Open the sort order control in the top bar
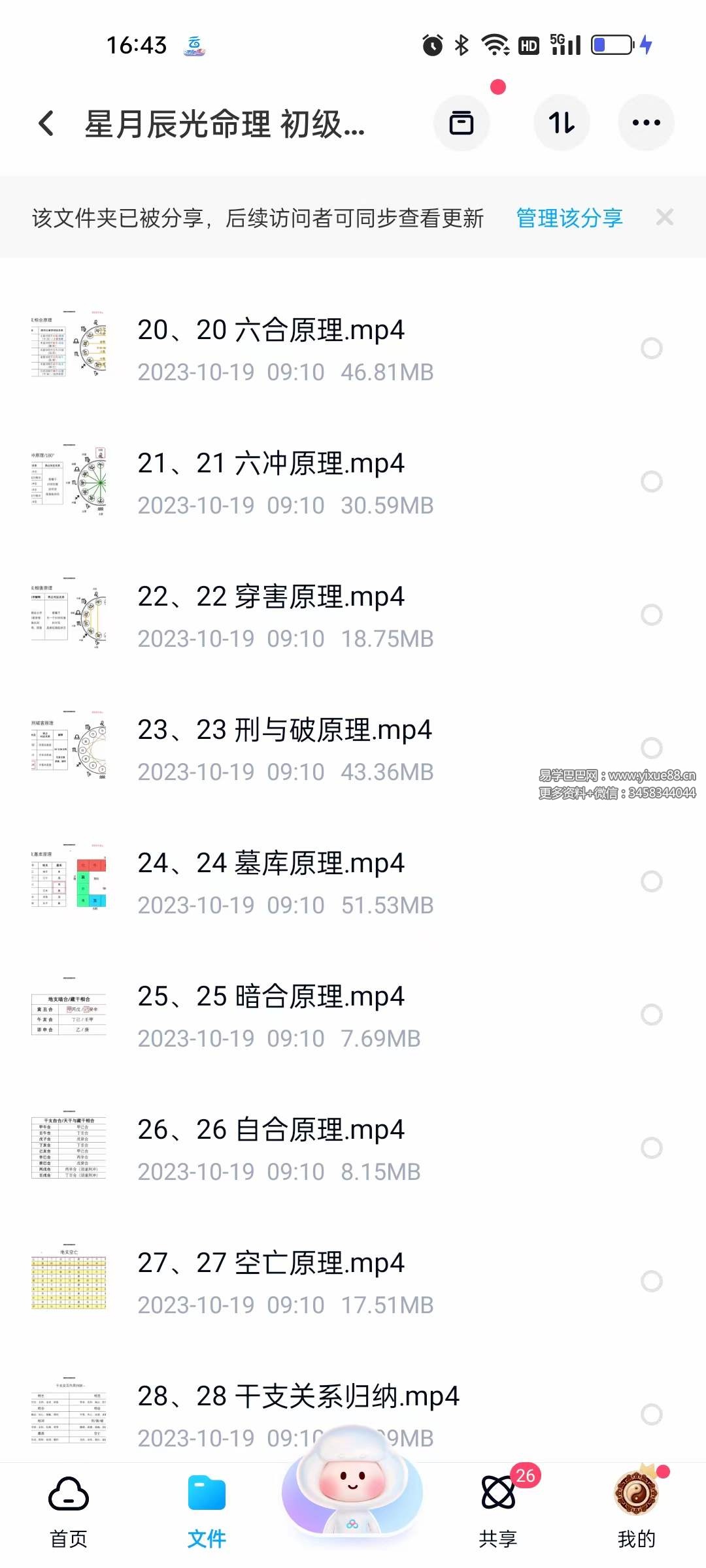This screenshot has height=1568, width=706. [x=562, y=123]
